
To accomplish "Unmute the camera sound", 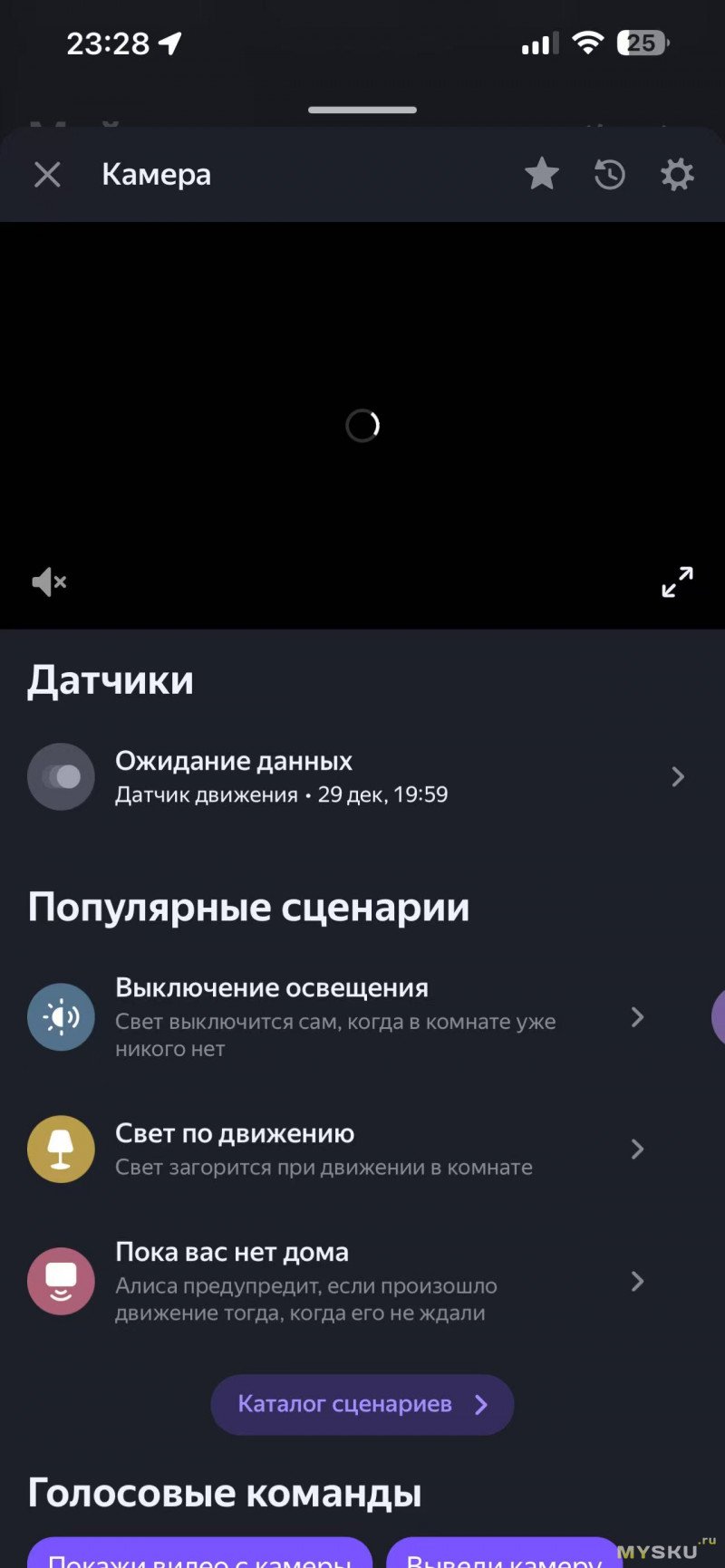I will (x=49, y=582).
